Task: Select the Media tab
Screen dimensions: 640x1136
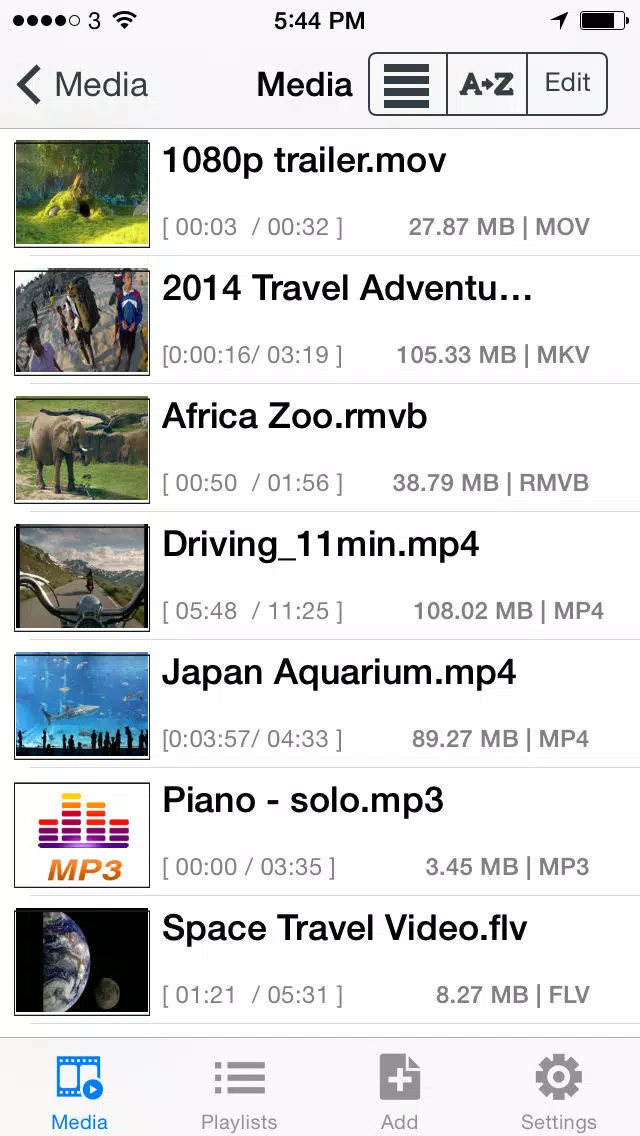Action: [x=79, y=1092]
